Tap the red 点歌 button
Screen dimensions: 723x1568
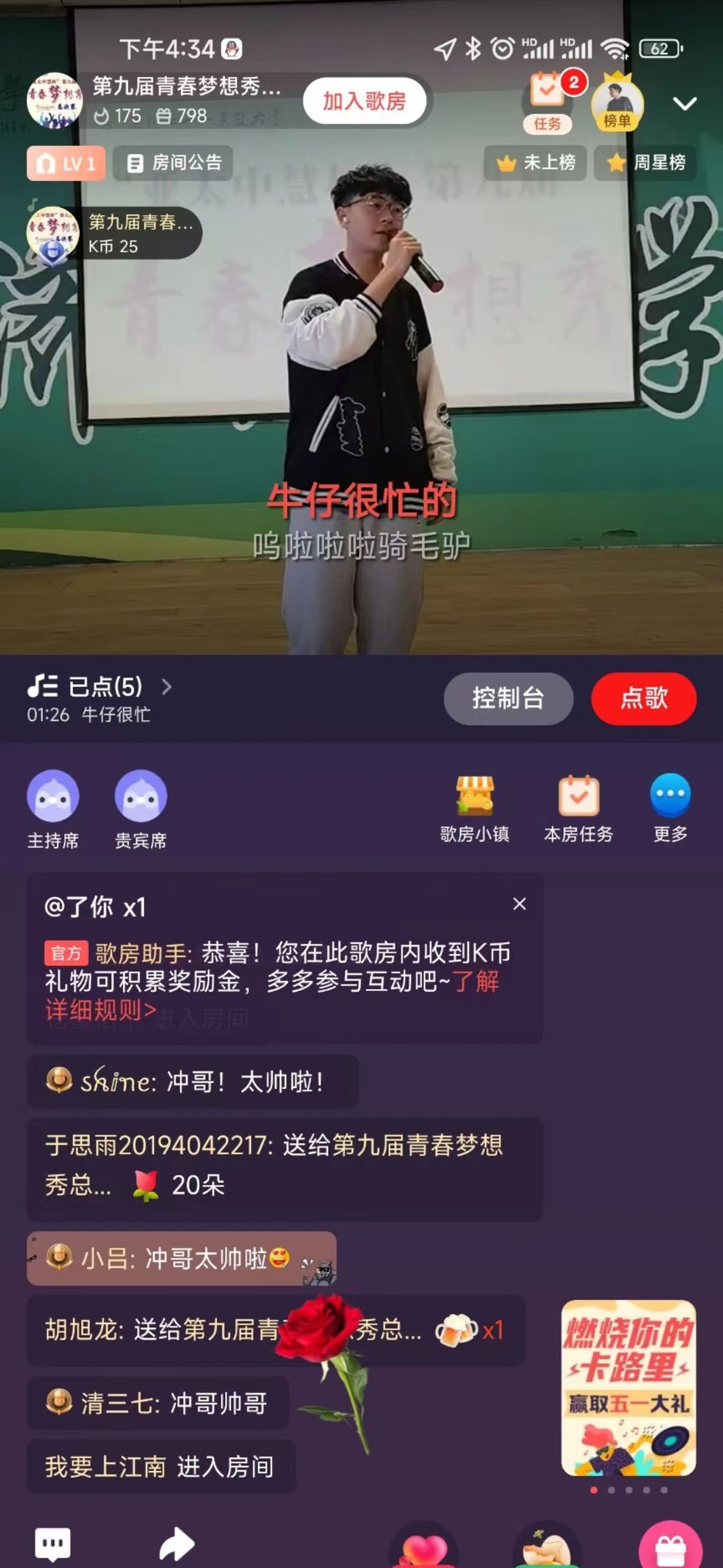click(643, 699)
